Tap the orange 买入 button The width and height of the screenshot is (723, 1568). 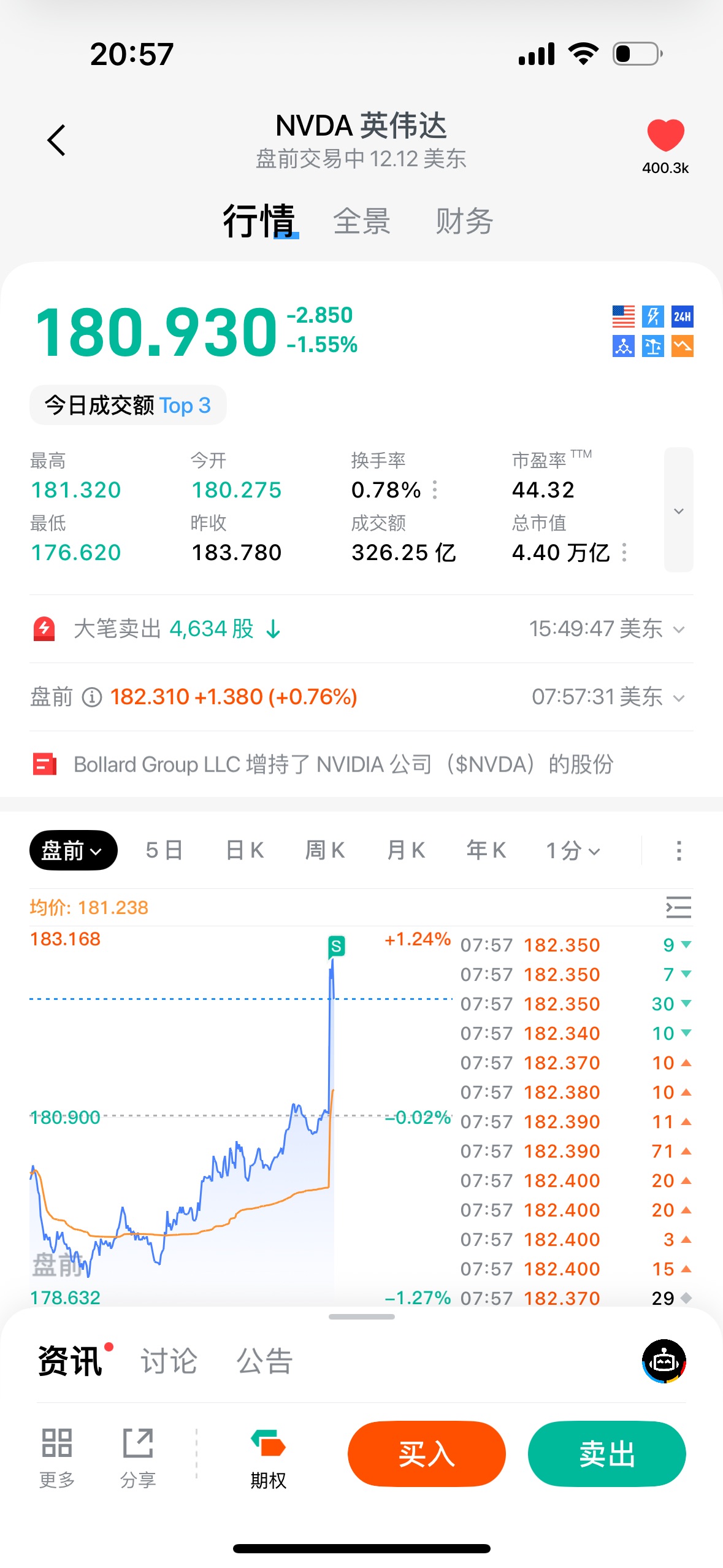pyautogui.click(x=426, y=1454)
